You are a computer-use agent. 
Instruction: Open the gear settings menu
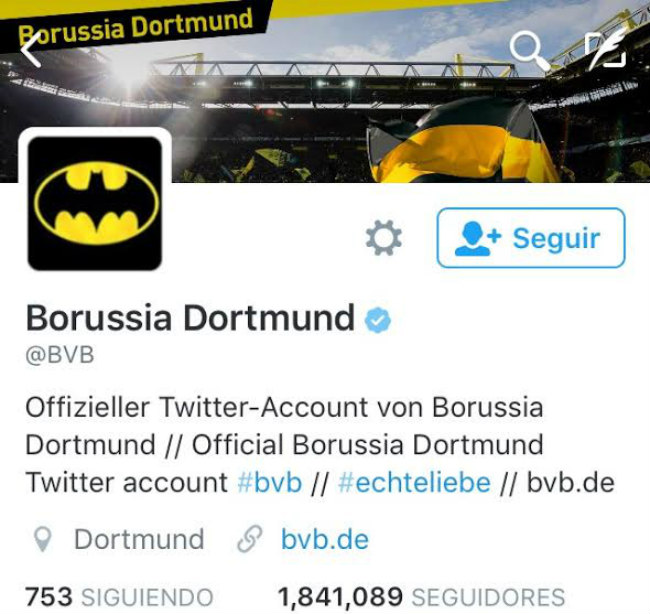coord(383,238)
